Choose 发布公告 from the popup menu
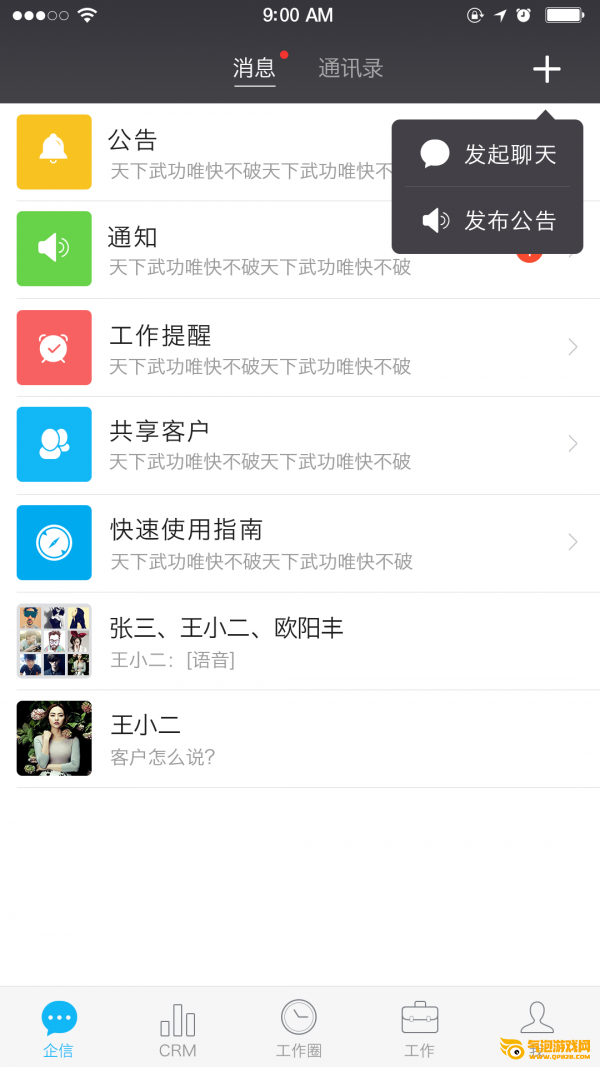This screenshot has width=600, height=1067. click(x=488, y=221)
